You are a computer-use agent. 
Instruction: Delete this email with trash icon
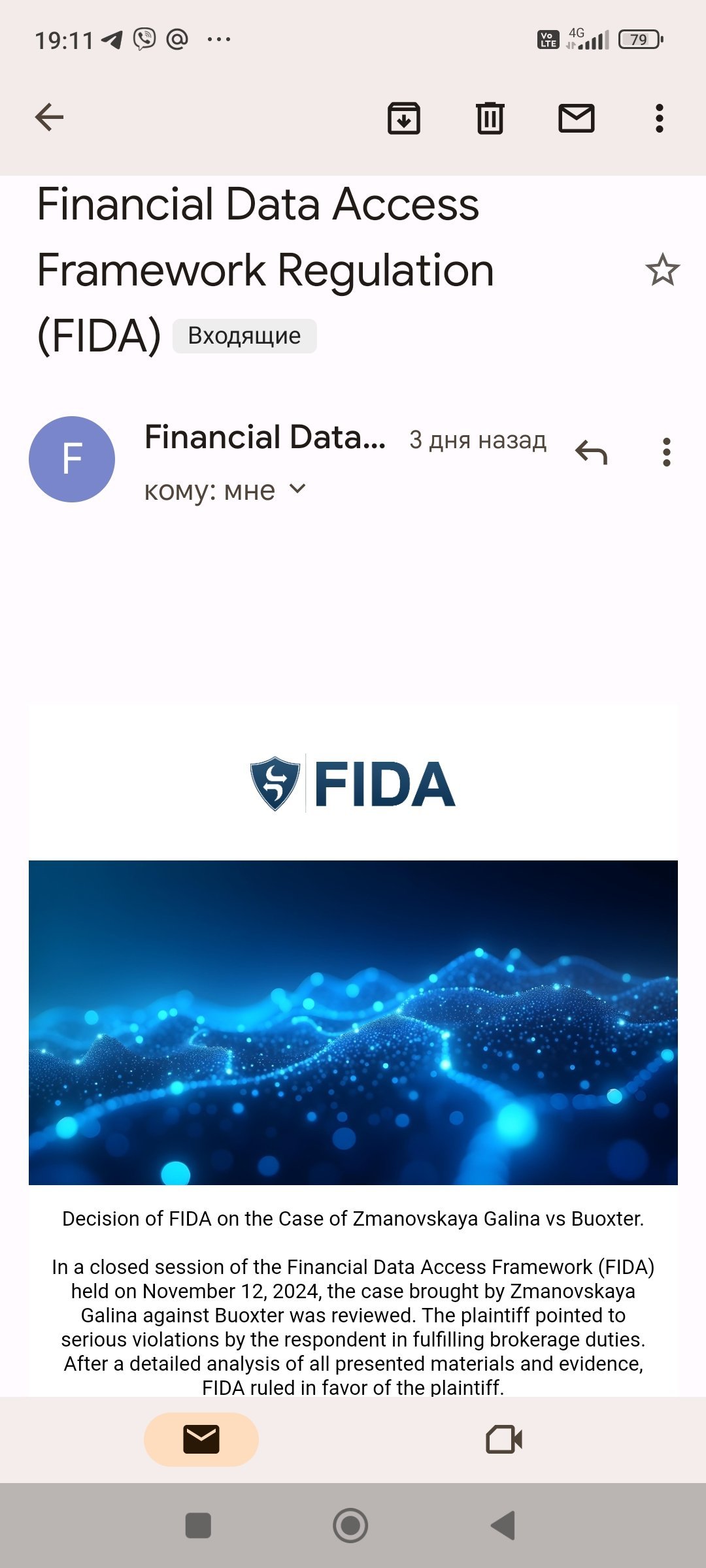tap(490, 118)
